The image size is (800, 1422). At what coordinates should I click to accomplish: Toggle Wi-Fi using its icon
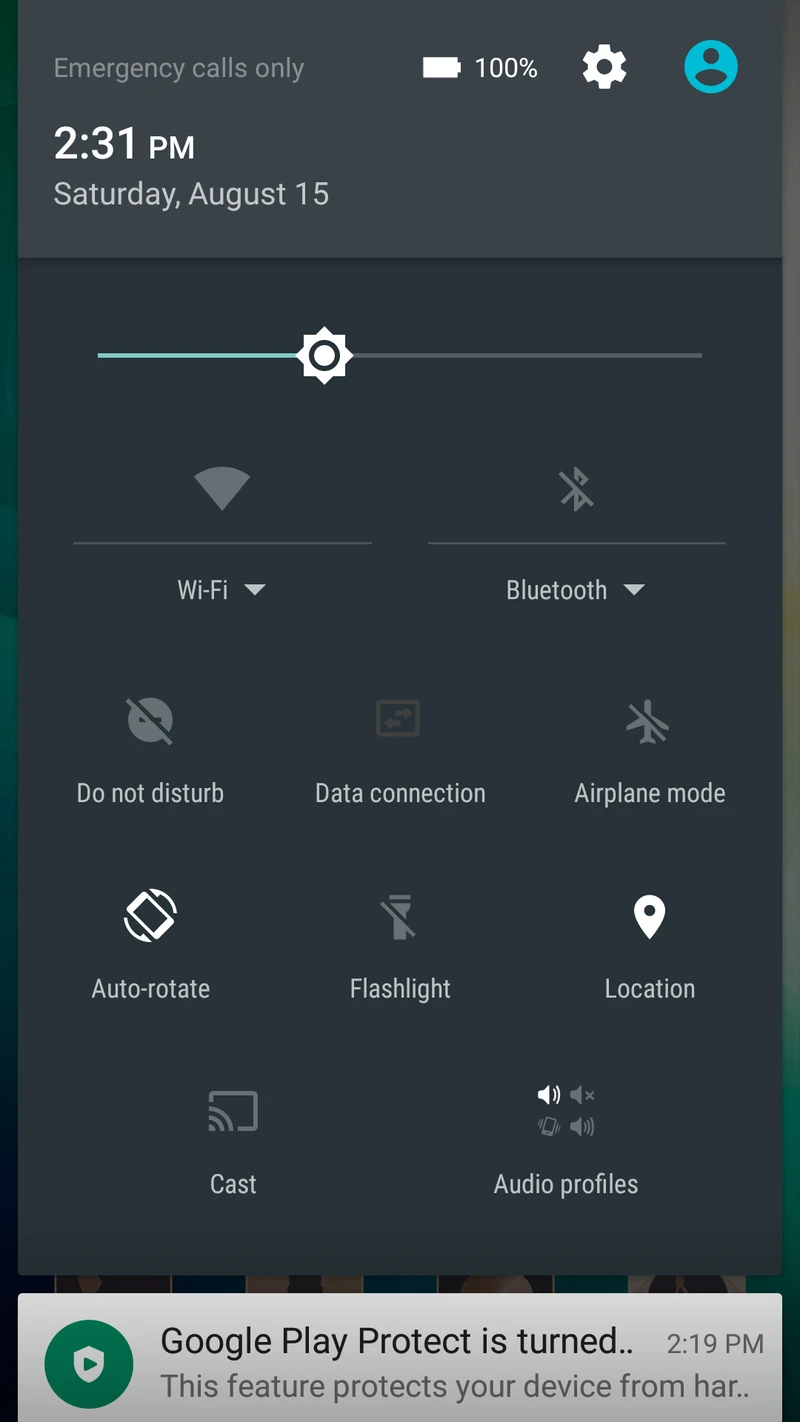point(222,490)
